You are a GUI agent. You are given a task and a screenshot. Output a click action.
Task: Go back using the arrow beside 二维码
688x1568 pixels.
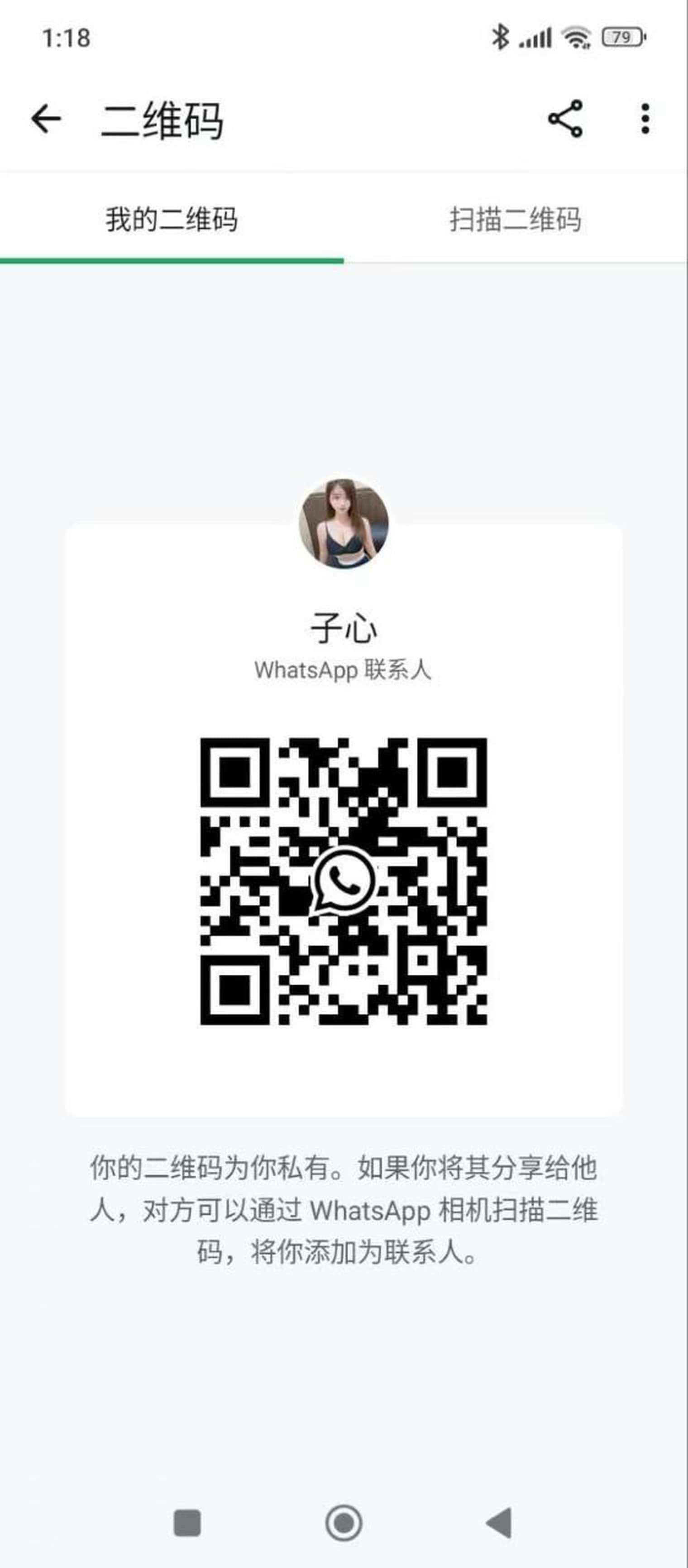46,119
